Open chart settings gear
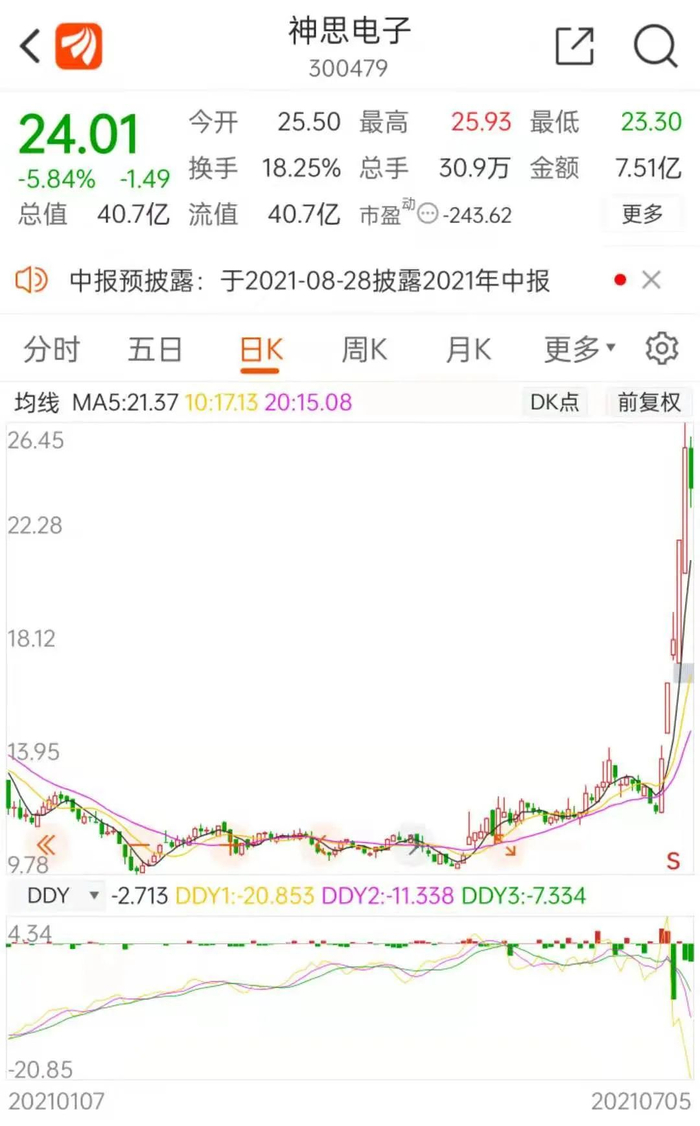 pos(662,349)
